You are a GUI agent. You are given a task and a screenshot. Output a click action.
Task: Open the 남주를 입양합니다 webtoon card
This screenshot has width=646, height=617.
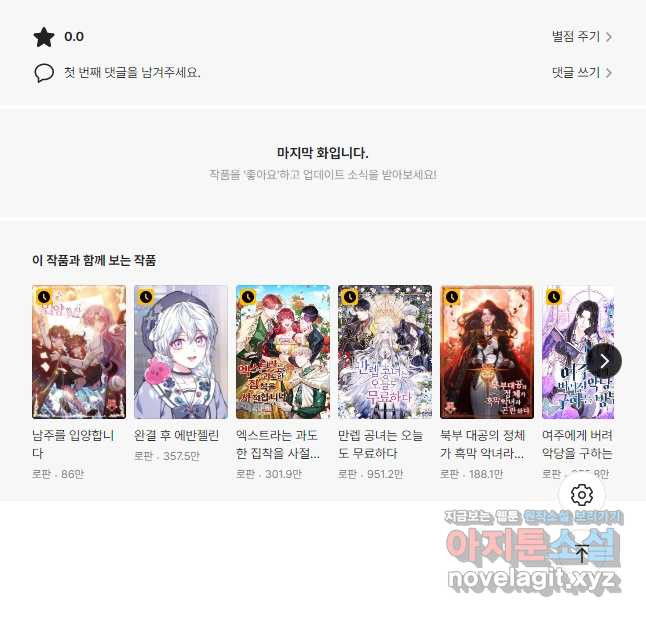click(79, 352)
